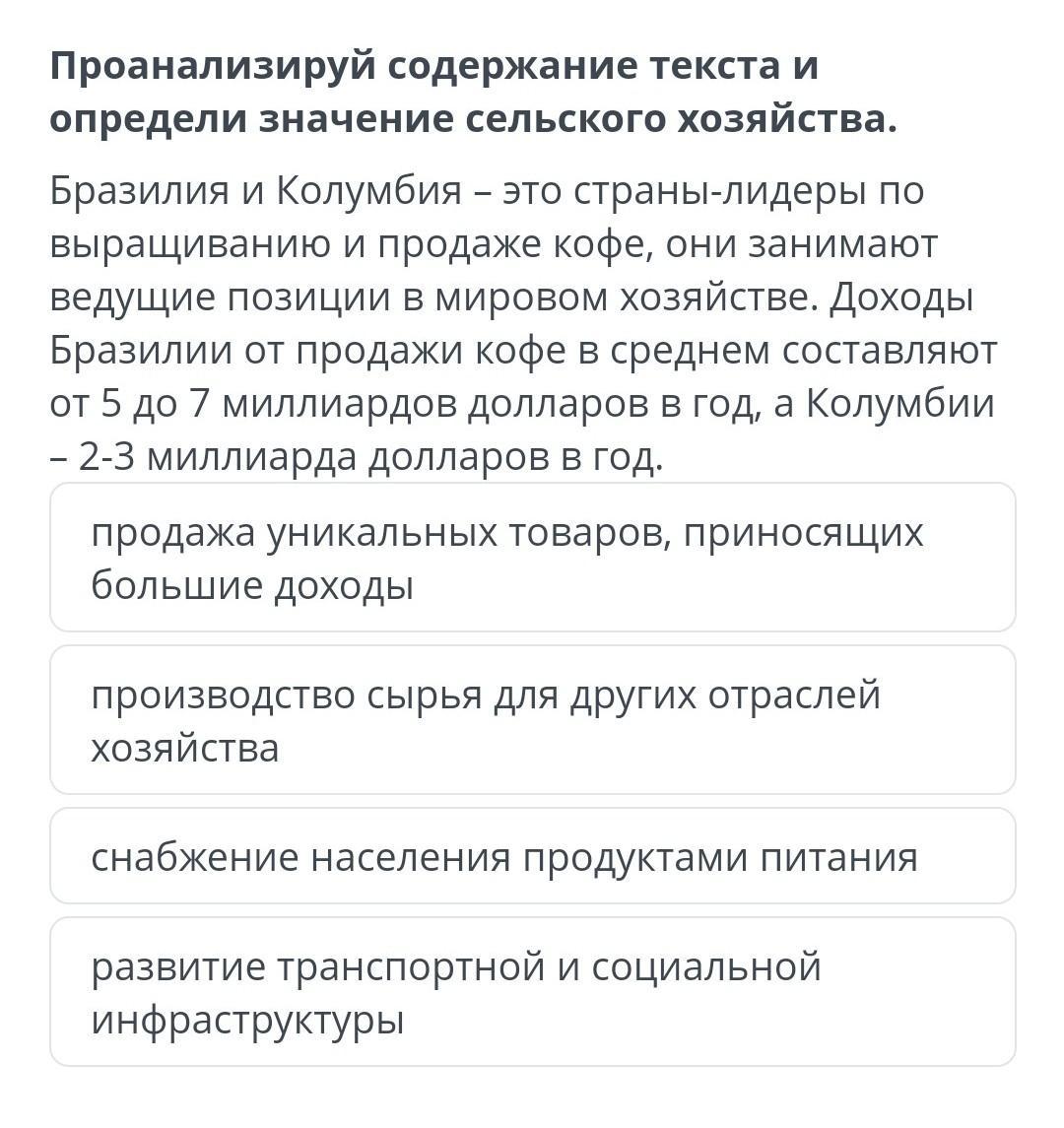The width and height of the screenshot is (1064, 1128).
Task: Select answer 'продажа уникальных товаров, приносящих большие доходы'
Action: coord(532,558)
